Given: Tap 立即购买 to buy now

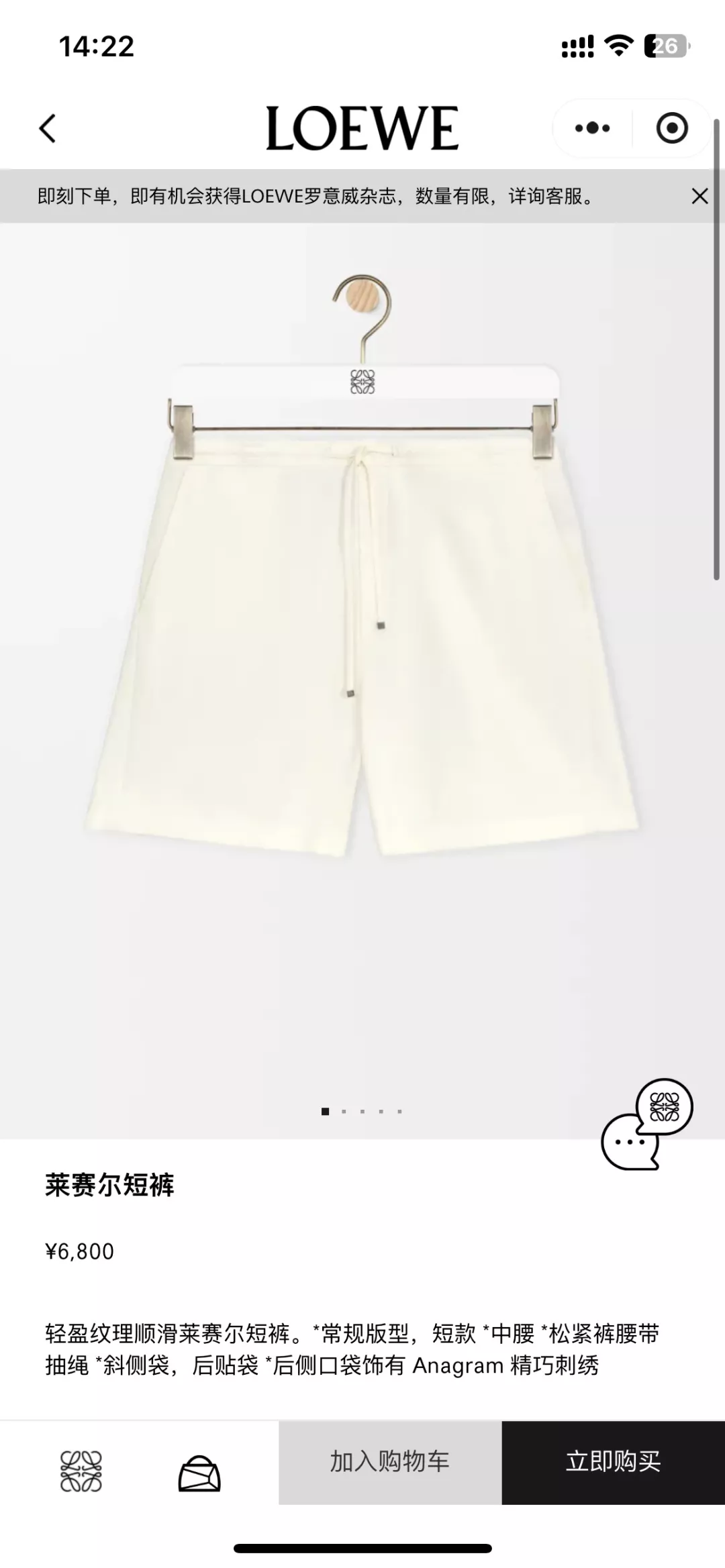Looking at the screenshot, I should pyautogui.click(x=614, y=1462).
